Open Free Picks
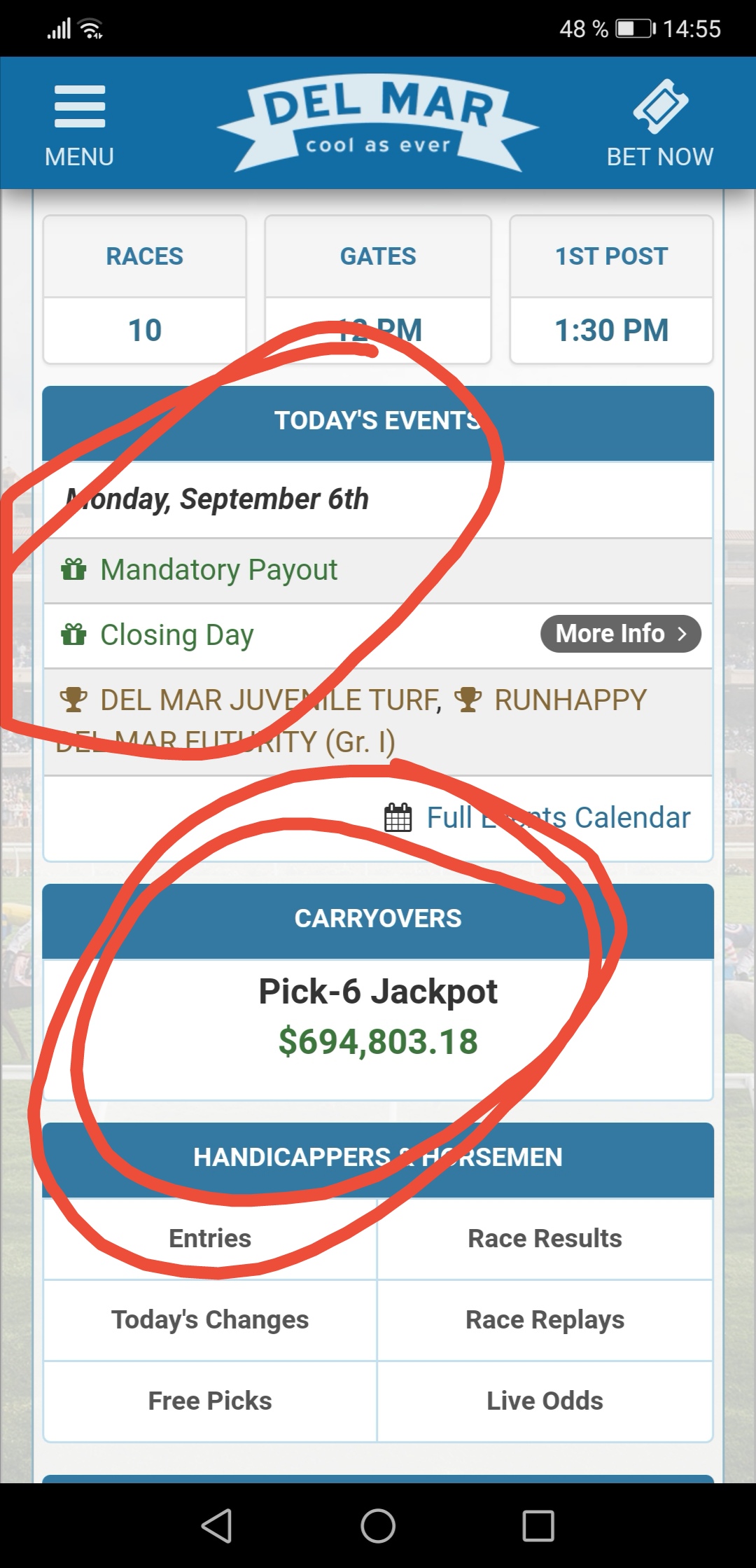The image size is (756, 1568). pyautogui.click(x=210, y=1401)
